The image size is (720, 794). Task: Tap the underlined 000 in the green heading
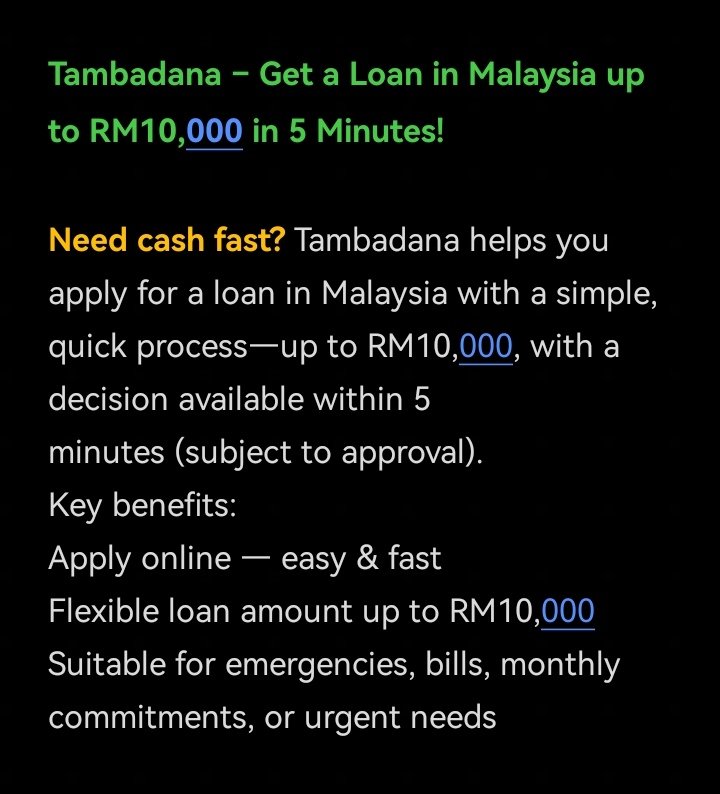pyautogui.click(x=214, y=132)
